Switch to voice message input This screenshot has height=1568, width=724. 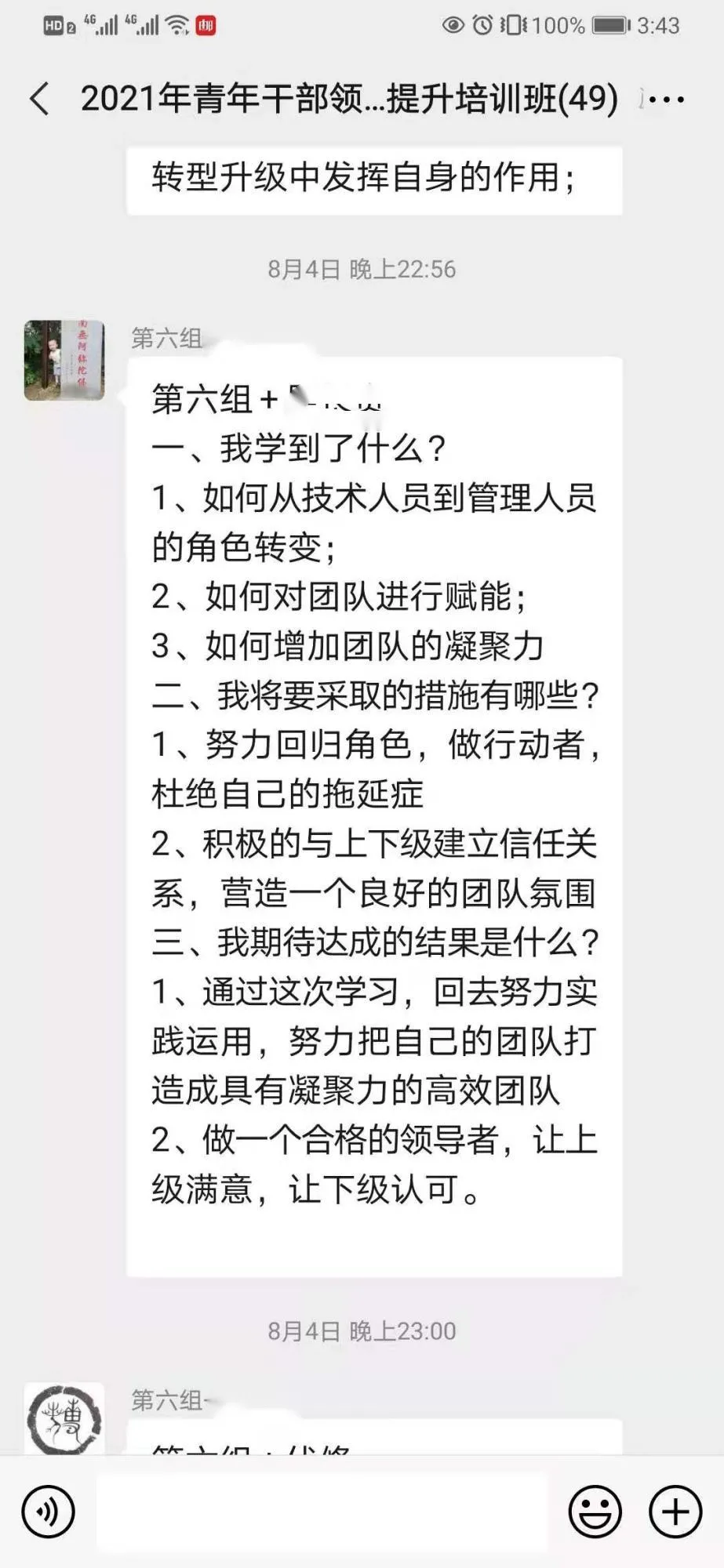(49, 1512)
